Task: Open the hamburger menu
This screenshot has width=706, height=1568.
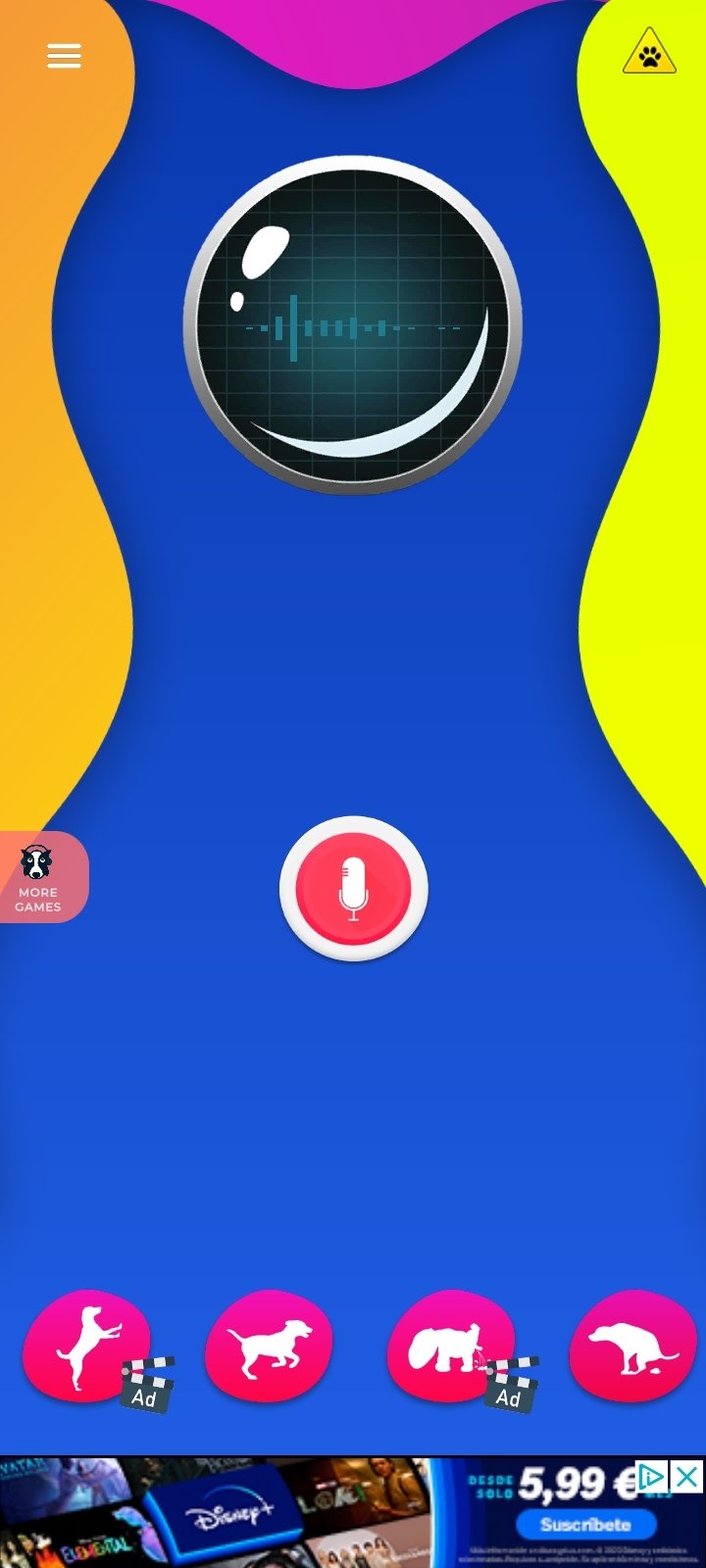Action: (64, 56)
